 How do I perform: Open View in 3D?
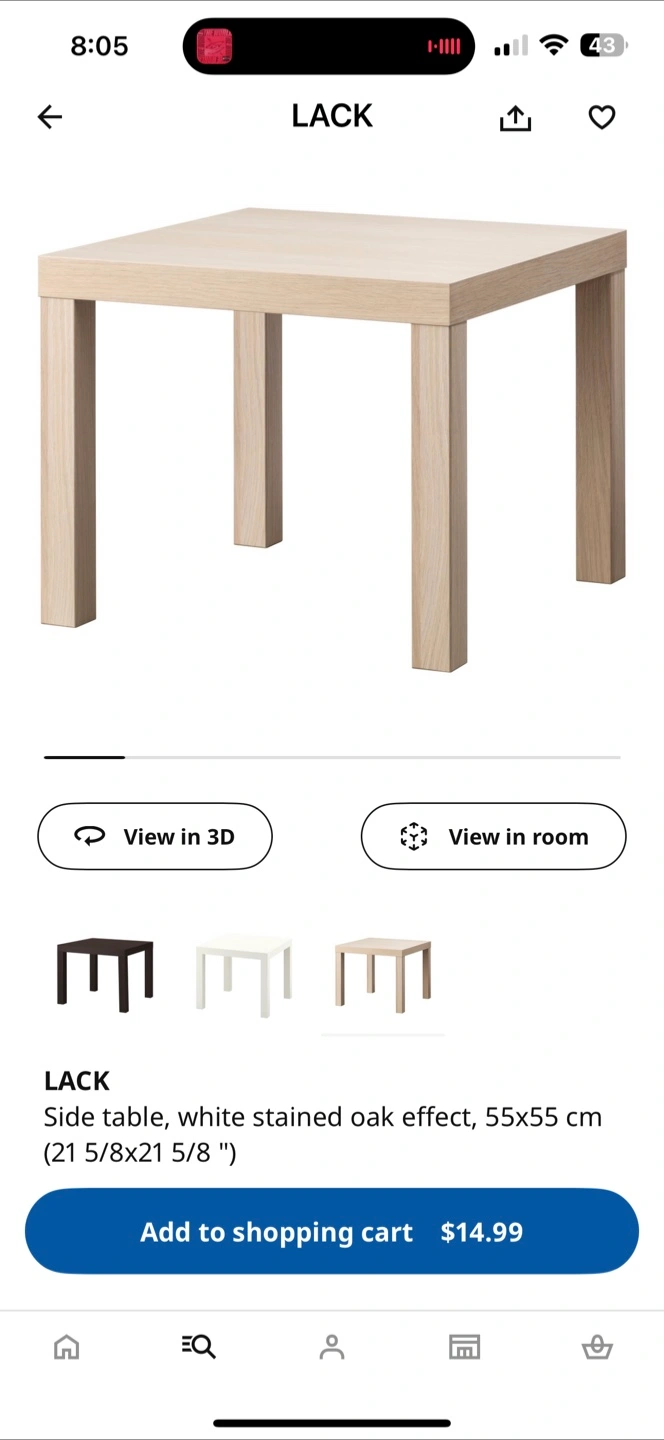[x=155, y=836]
